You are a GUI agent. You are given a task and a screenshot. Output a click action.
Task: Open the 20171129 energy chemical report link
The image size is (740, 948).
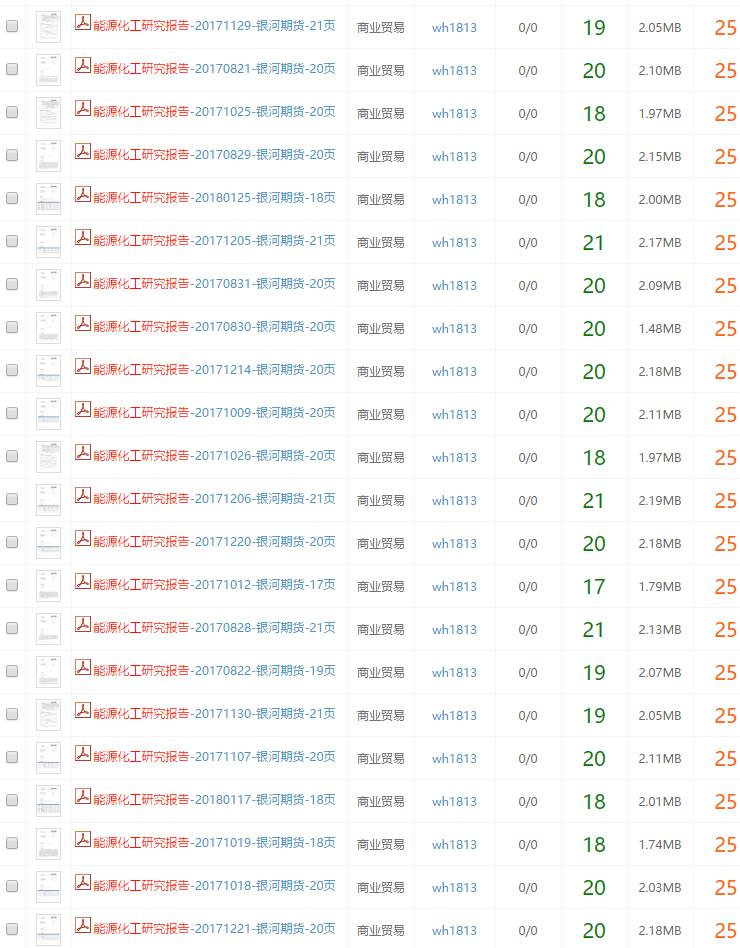click(x=214, y=27)
